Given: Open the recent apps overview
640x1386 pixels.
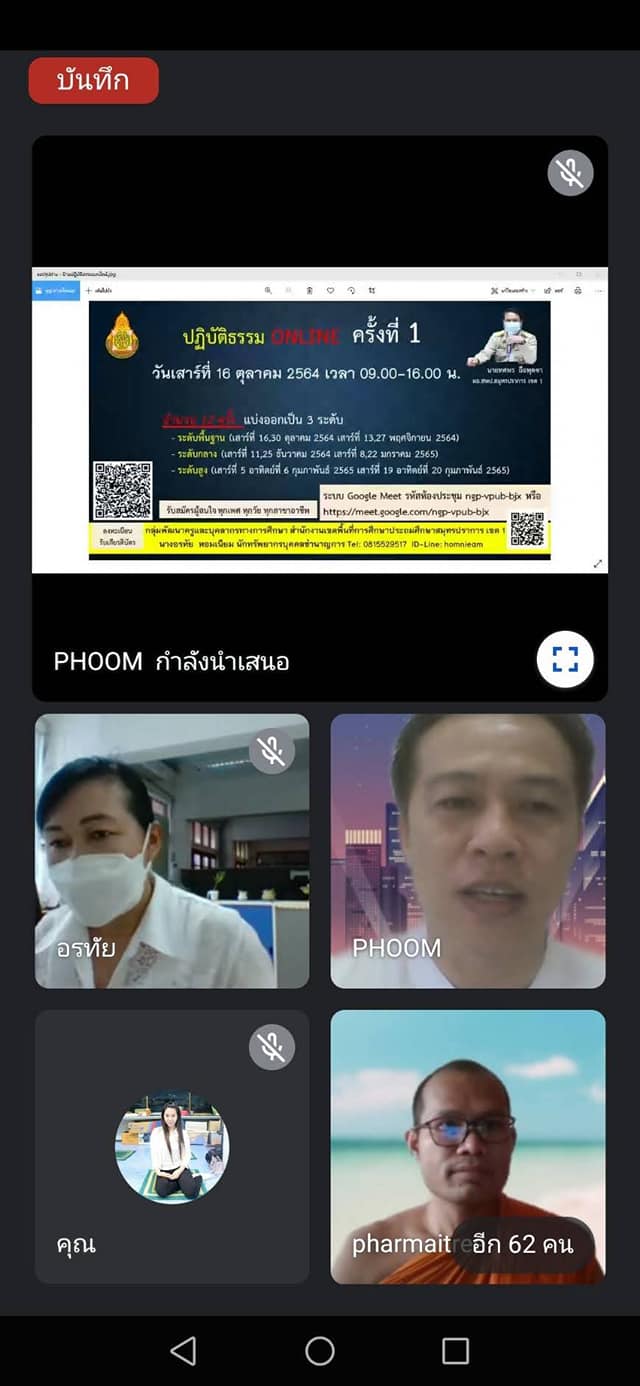Looking at the screenshot, I should click(x=455, y=1351).
